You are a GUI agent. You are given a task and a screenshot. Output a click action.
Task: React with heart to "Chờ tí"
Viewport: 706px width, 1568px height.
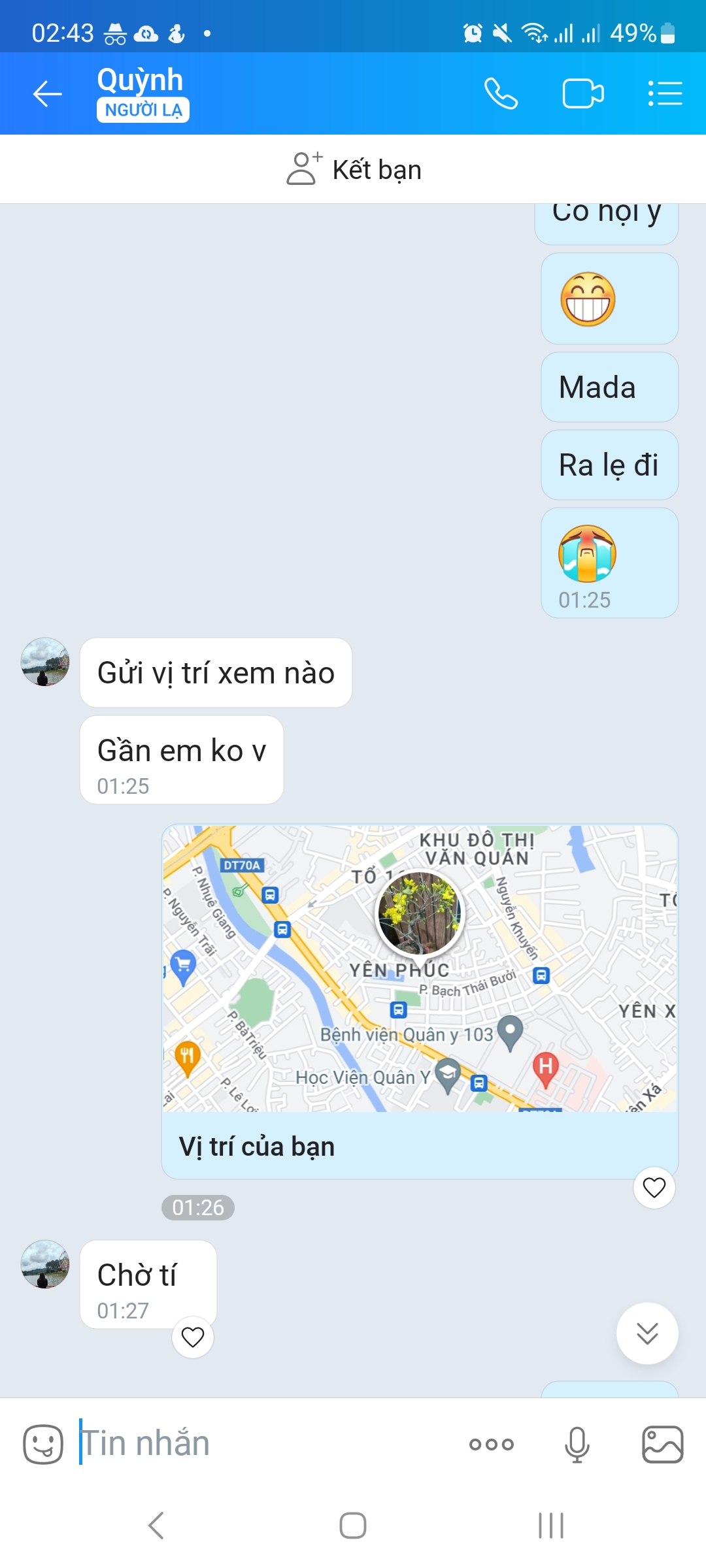click(x=193, y=1337)
